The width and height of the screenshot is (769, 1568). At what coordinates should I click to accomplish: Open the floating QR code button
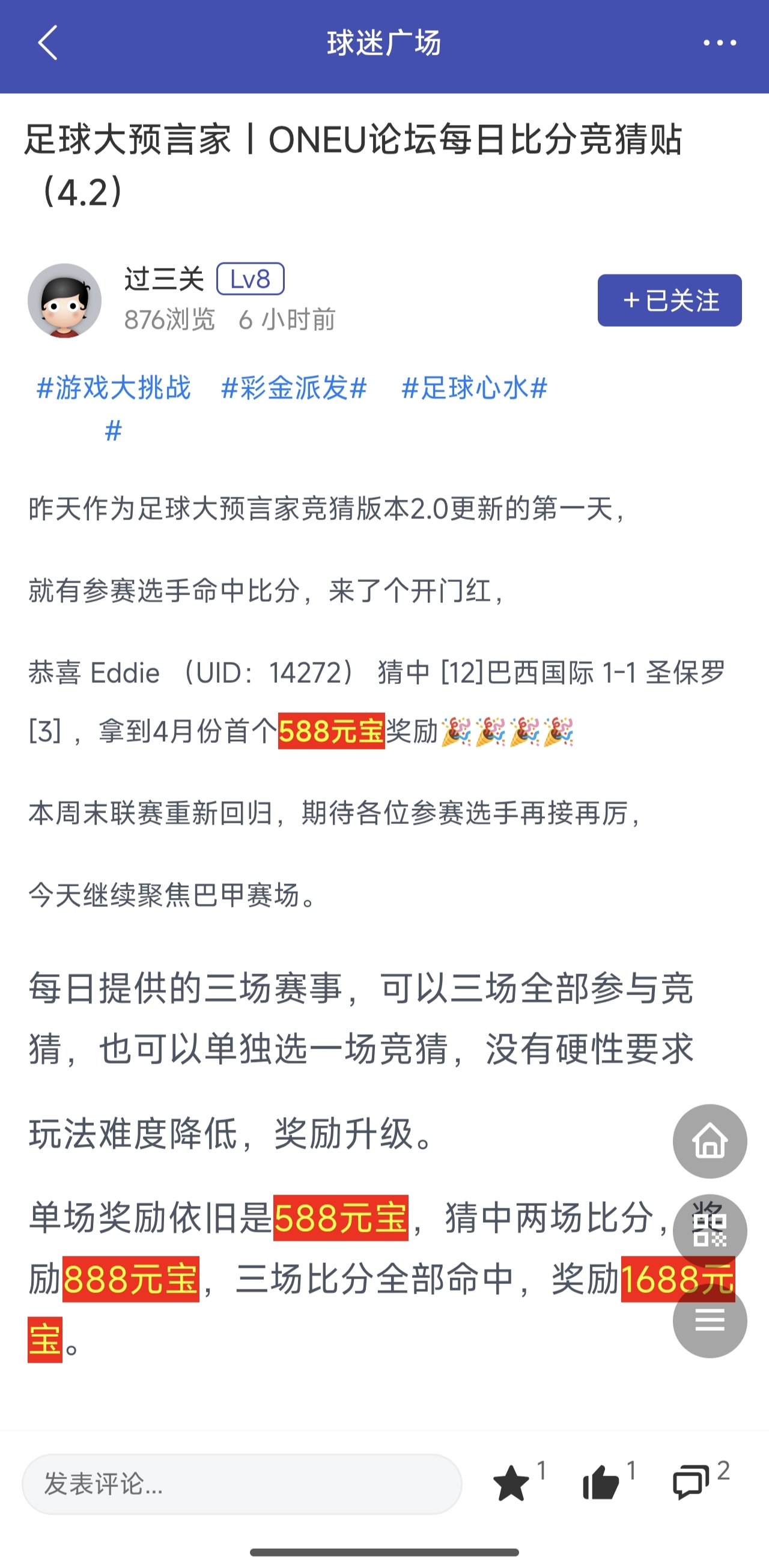(710, 1230)
